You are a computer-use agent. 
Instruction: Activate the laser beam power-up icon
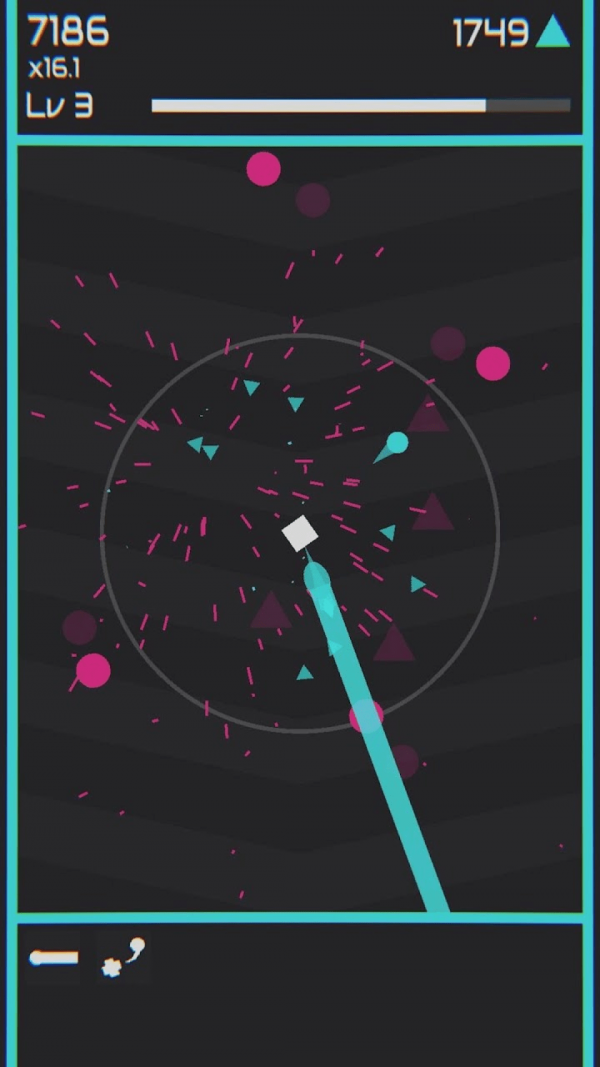click(x=54, y=958)
